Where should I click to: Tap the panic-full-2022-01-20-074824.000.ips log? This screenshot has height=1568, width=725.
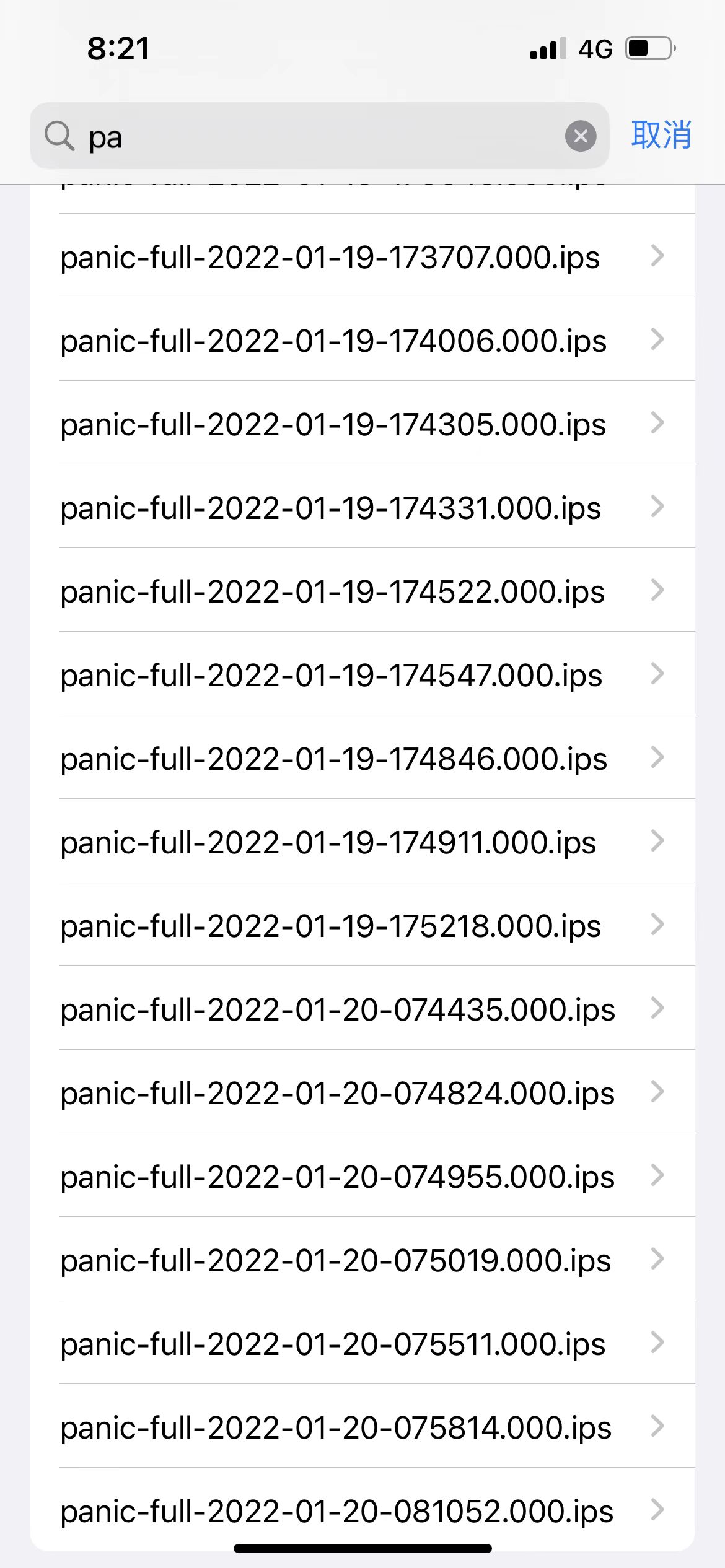[362, 1092]
